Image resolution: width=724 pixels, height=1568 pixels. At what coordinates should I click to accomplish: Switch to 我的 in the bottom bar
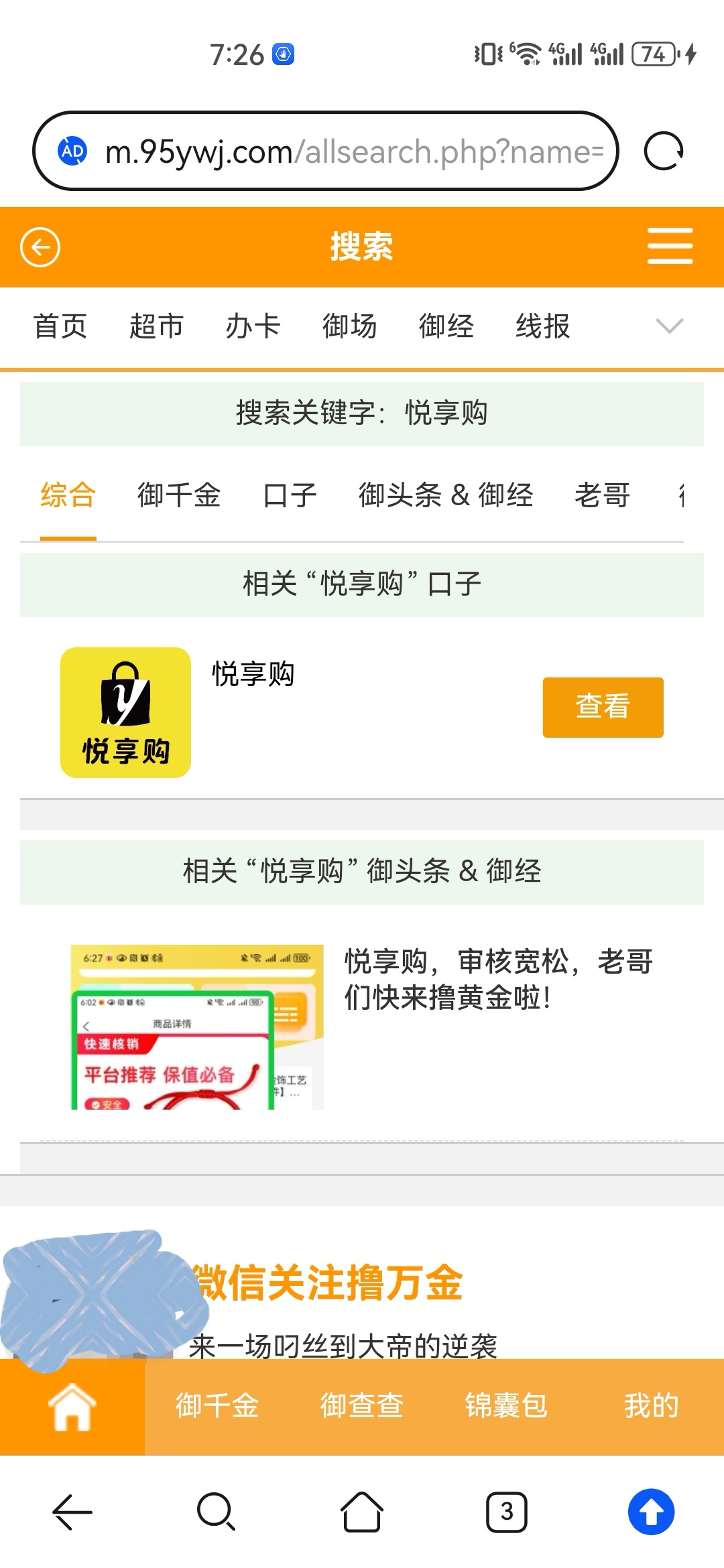(x=650, y=1407)
